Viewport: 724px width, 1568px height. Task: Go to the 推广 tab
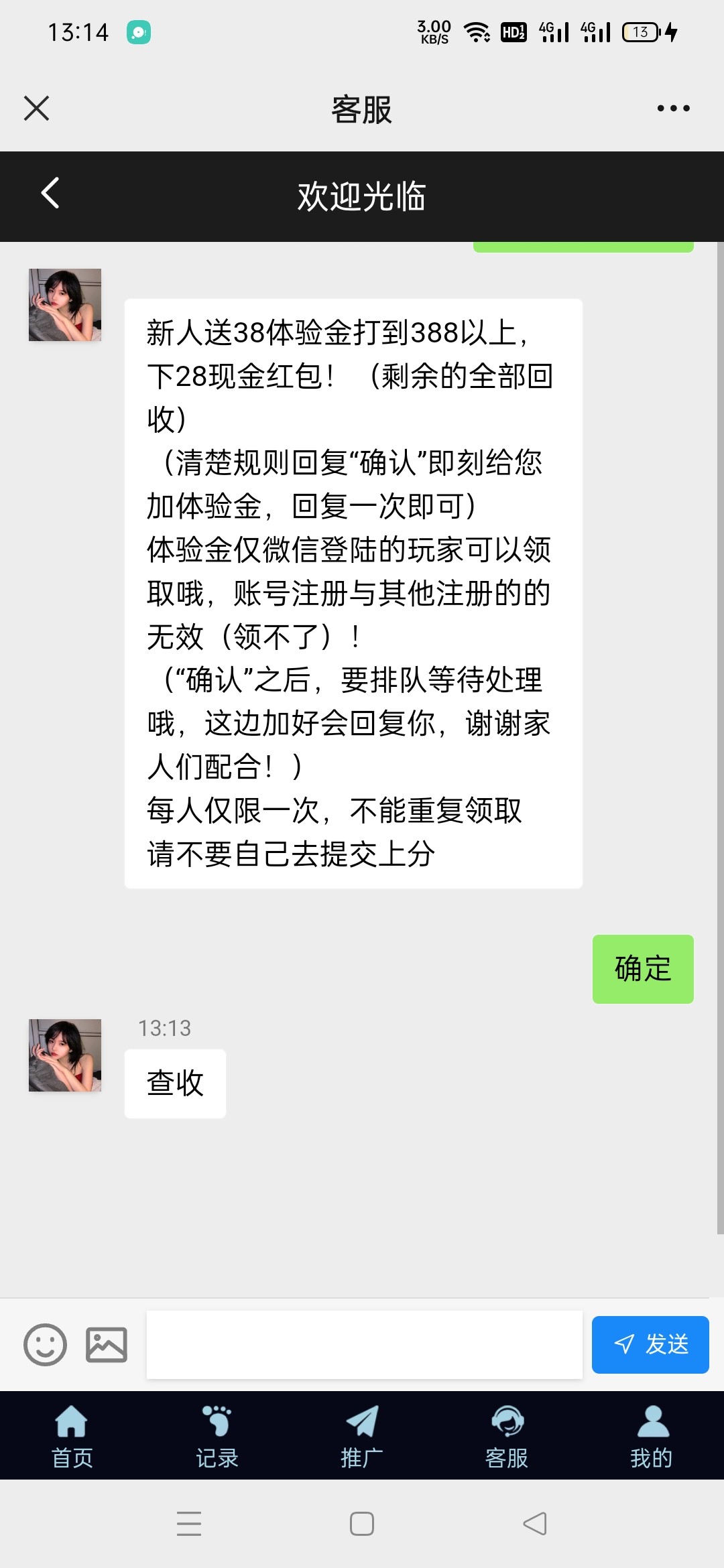pyautogui.click(x=362, y=1436)
